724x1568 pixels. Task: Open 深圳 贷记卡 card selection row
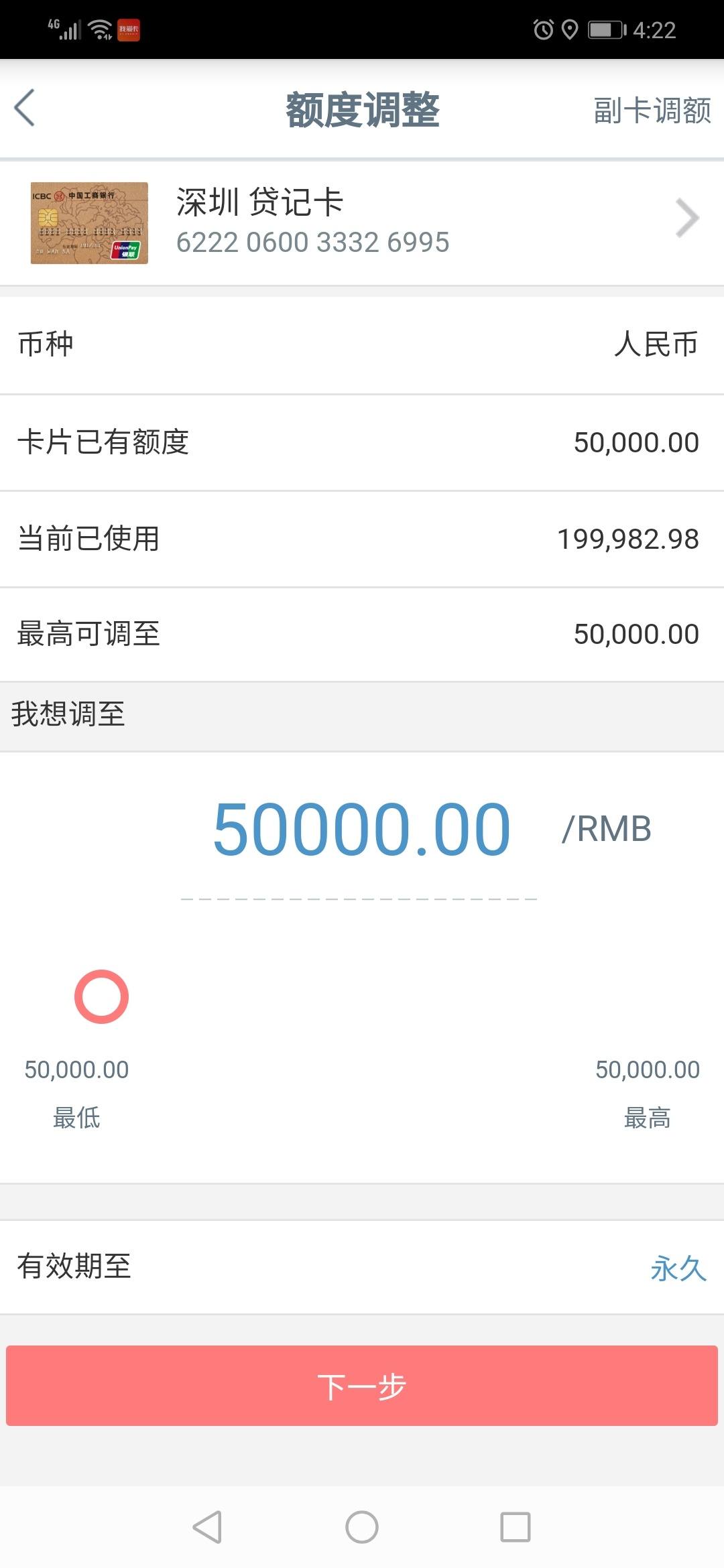pyautogui.click(x=362, y=222)
